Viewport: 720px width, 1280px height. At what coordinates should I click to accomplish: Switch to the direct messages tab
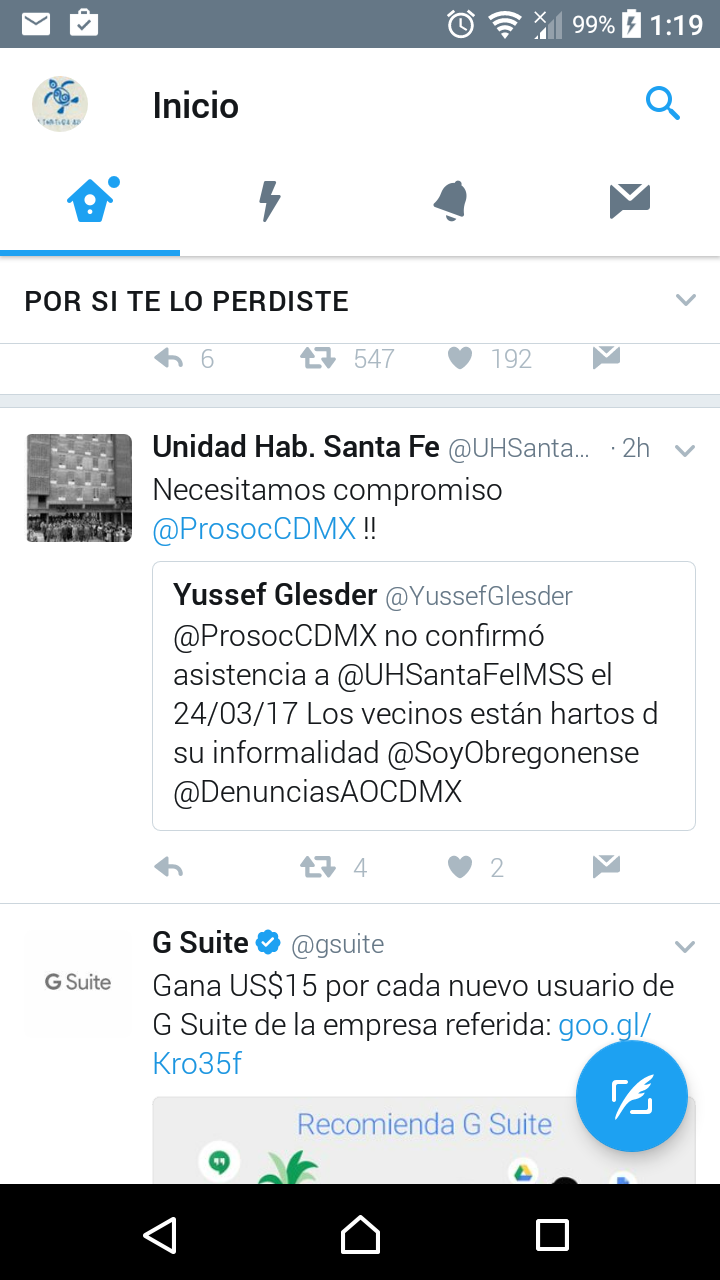(629, 201)
